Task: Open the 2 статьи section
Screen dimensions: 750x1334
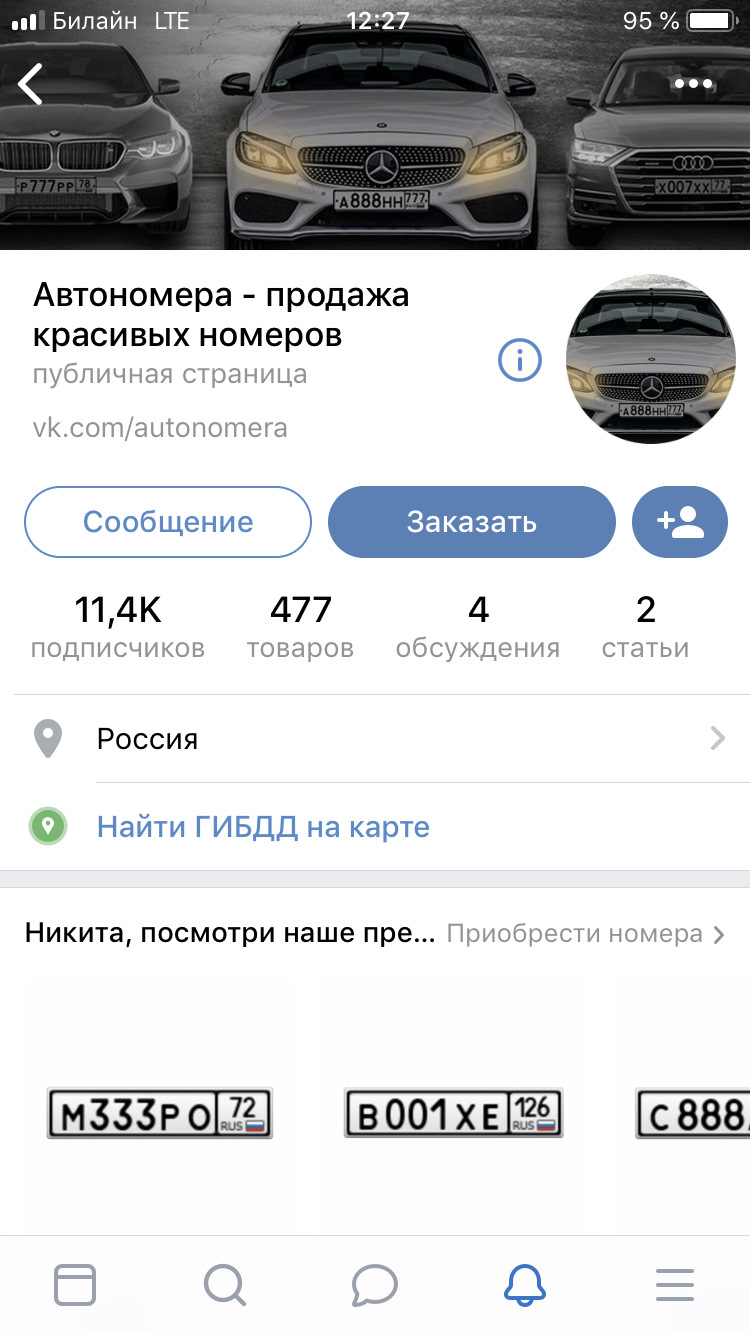Action: (x=645, y=627)
